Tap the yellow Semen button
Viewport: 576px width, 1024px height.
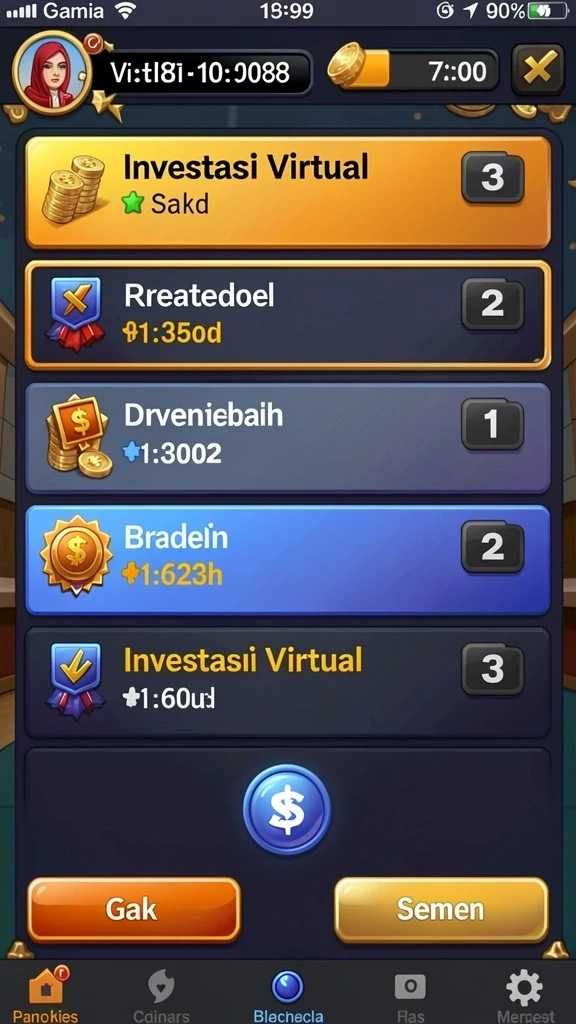coord(441,910)
